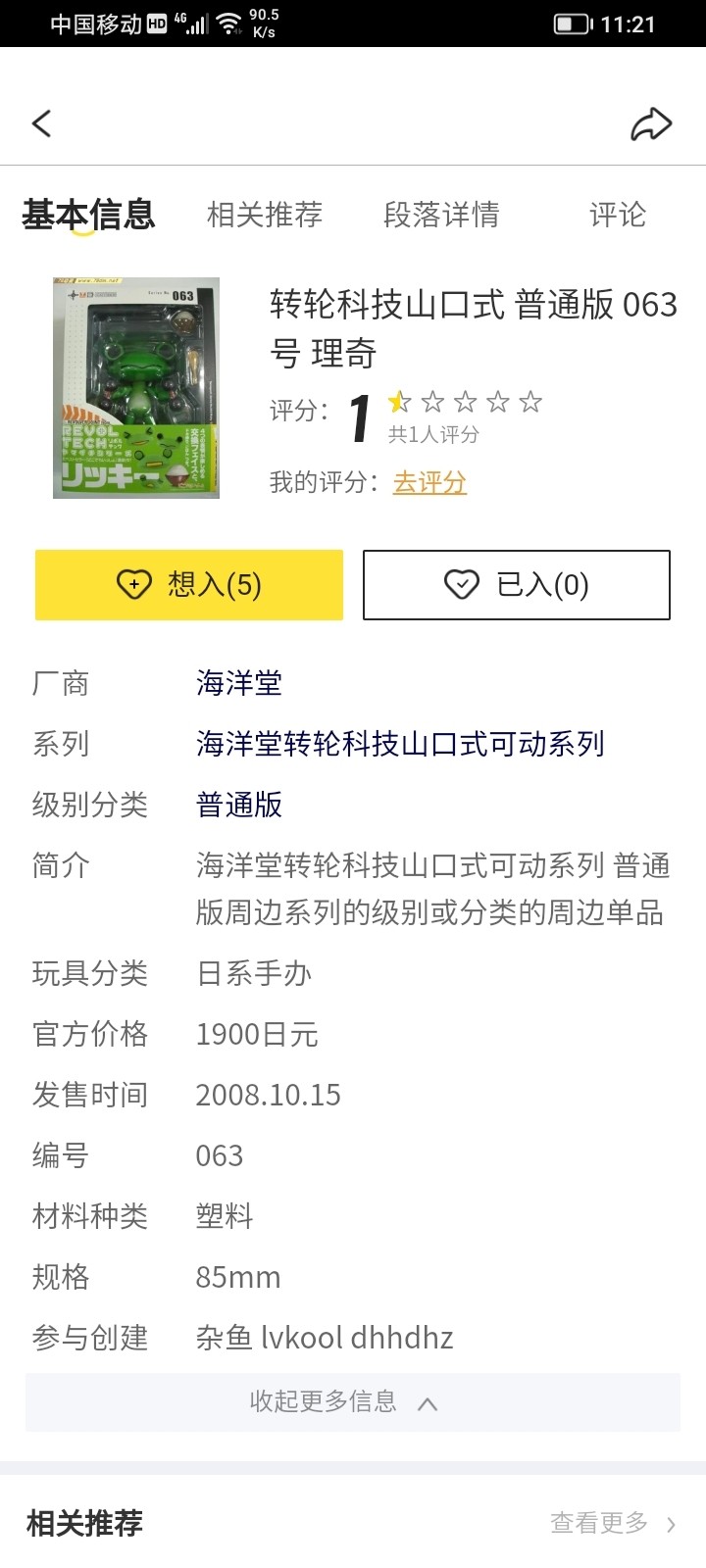The height and width of the screenshot is (1568, 706).
Task: Share this product page
Action: click(650, 123)
